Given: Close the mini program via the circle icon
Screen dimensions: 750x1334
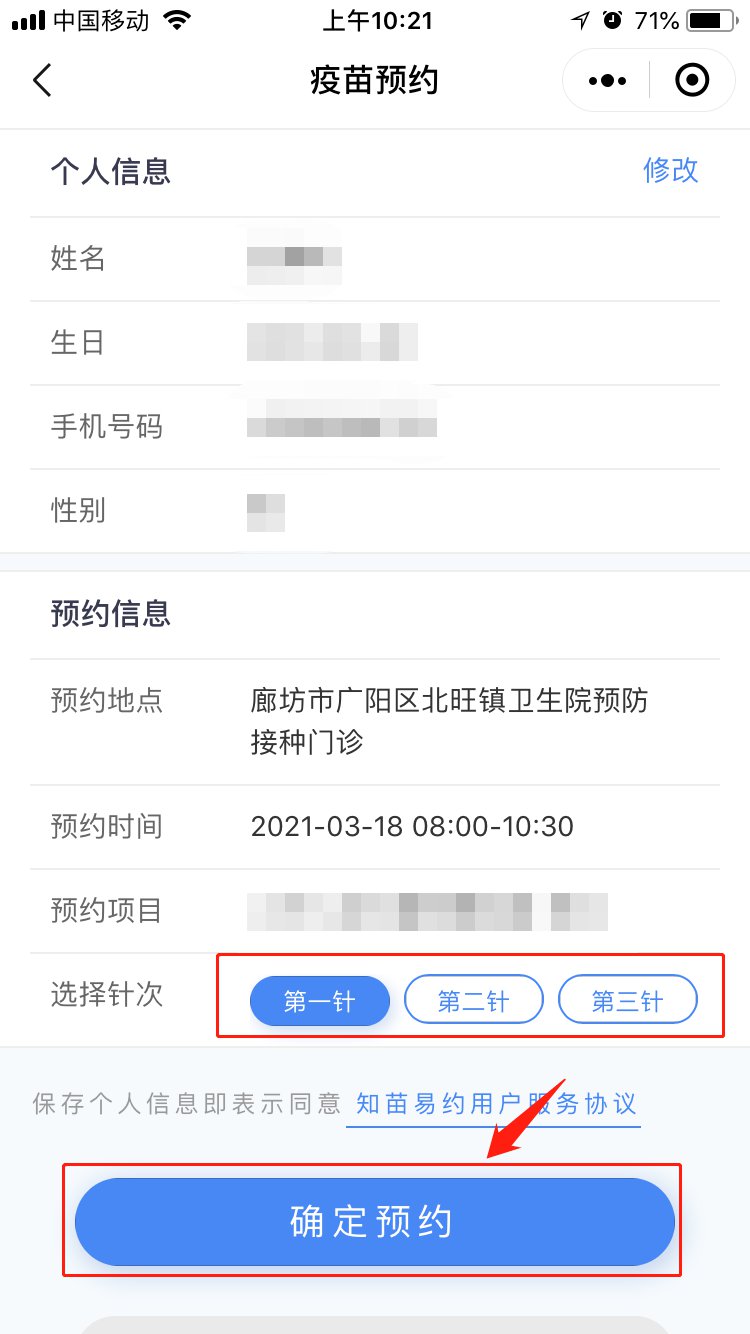Looking at the screenshot, I should point(692,80).
